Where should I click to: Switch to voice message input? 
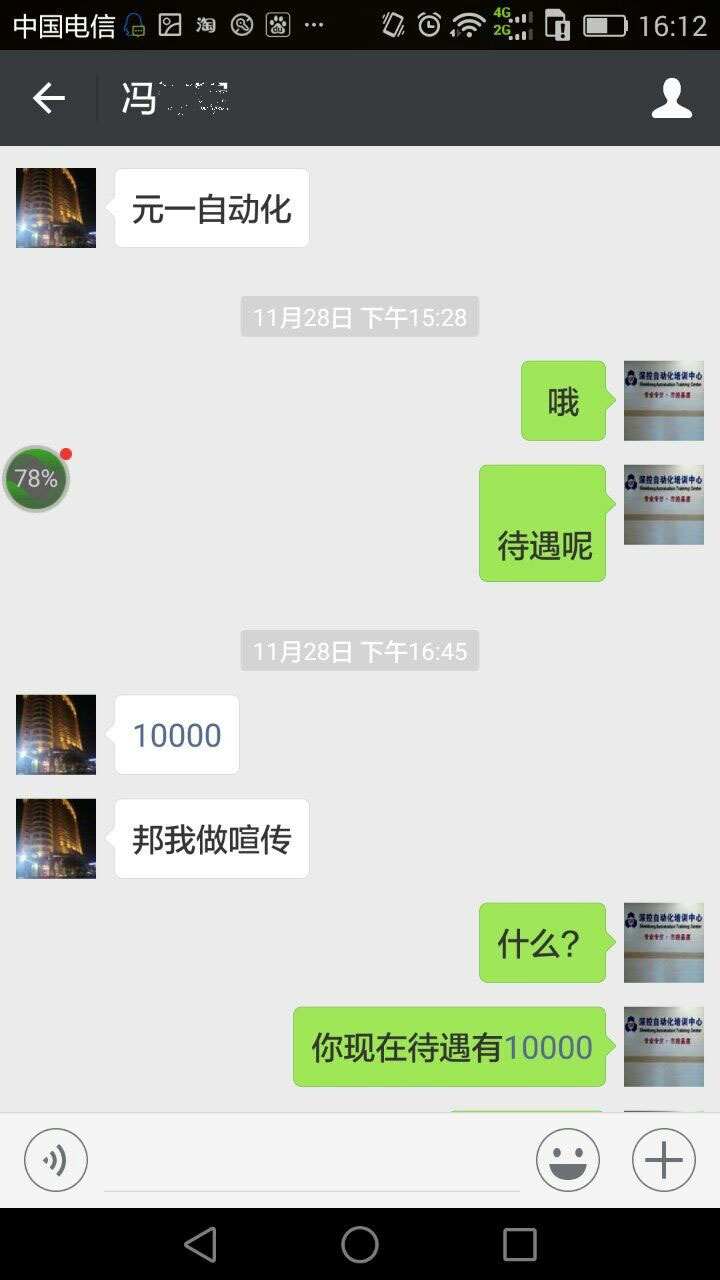point(56,1160)
